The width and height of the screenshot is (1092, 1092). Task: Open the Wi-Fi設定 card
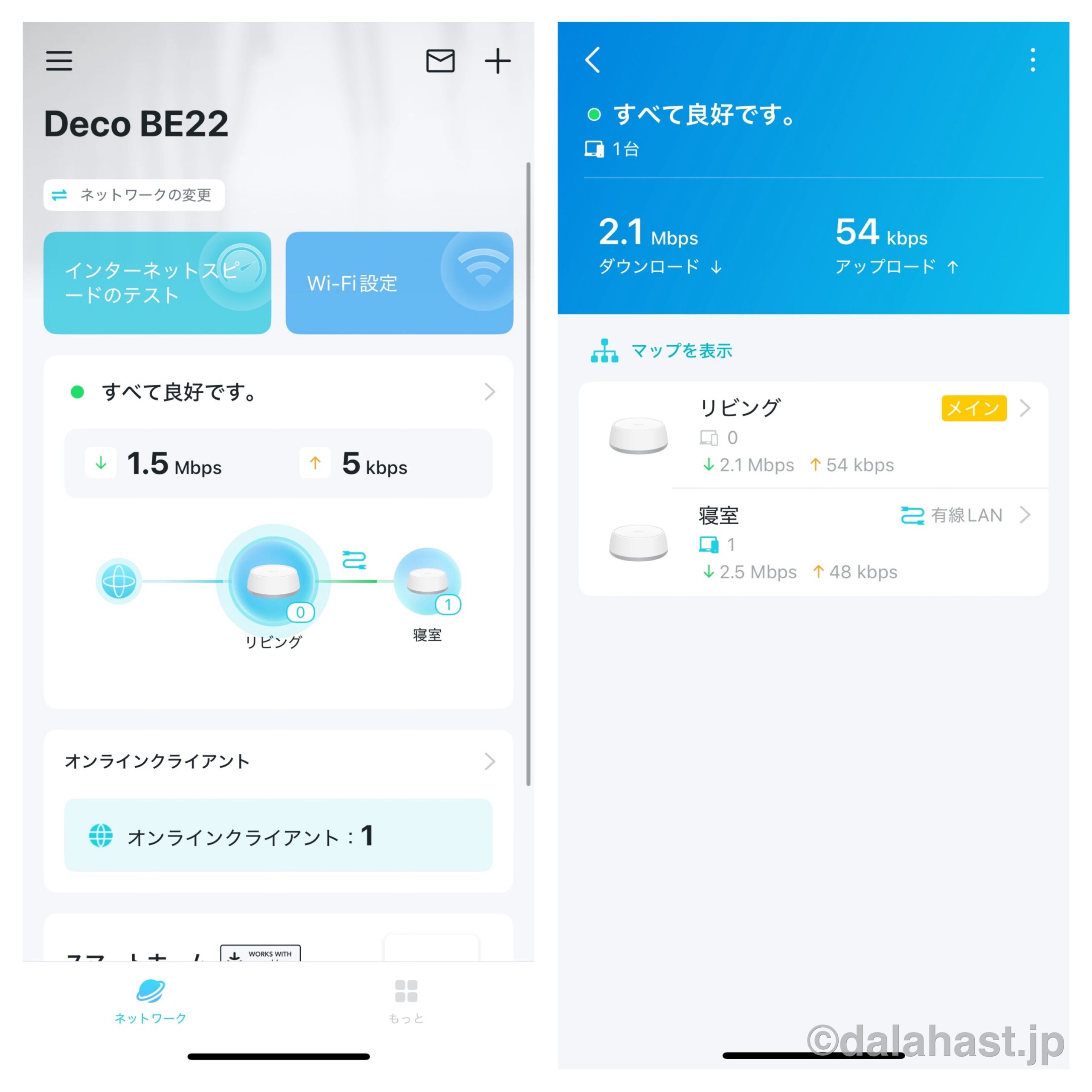(399, 283)
